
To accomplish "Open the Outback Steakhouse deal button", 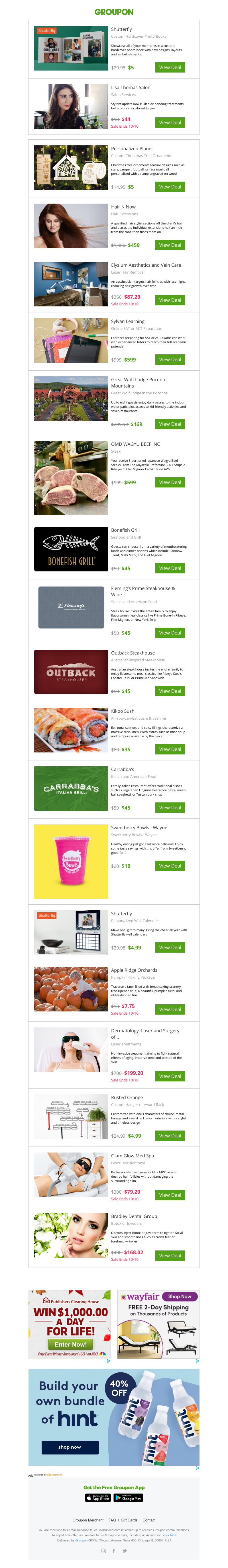I will [170, 691].
